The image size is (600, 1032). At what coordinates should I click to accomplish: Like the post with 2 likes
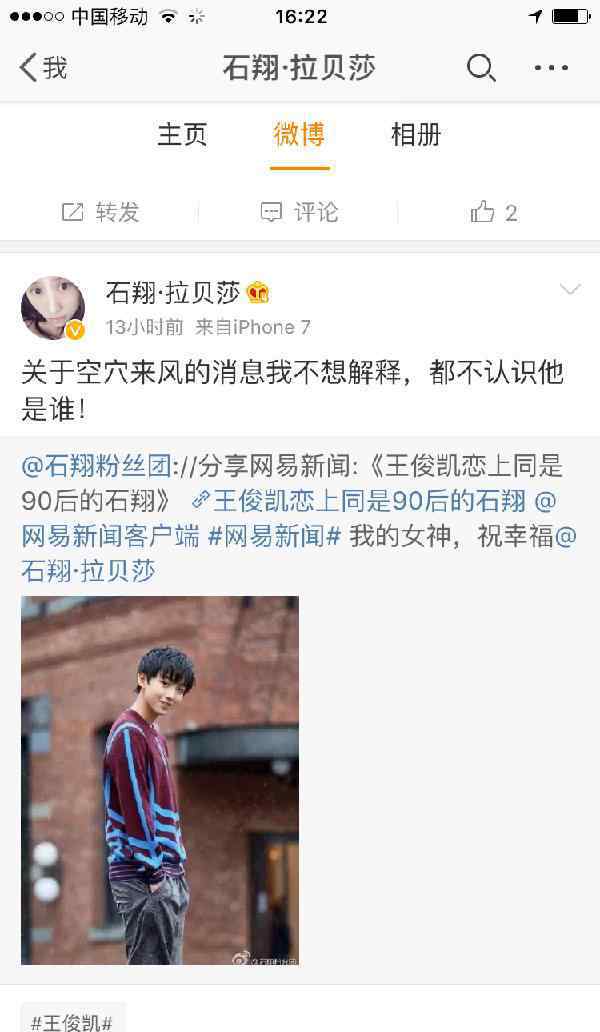coord(494,212)
